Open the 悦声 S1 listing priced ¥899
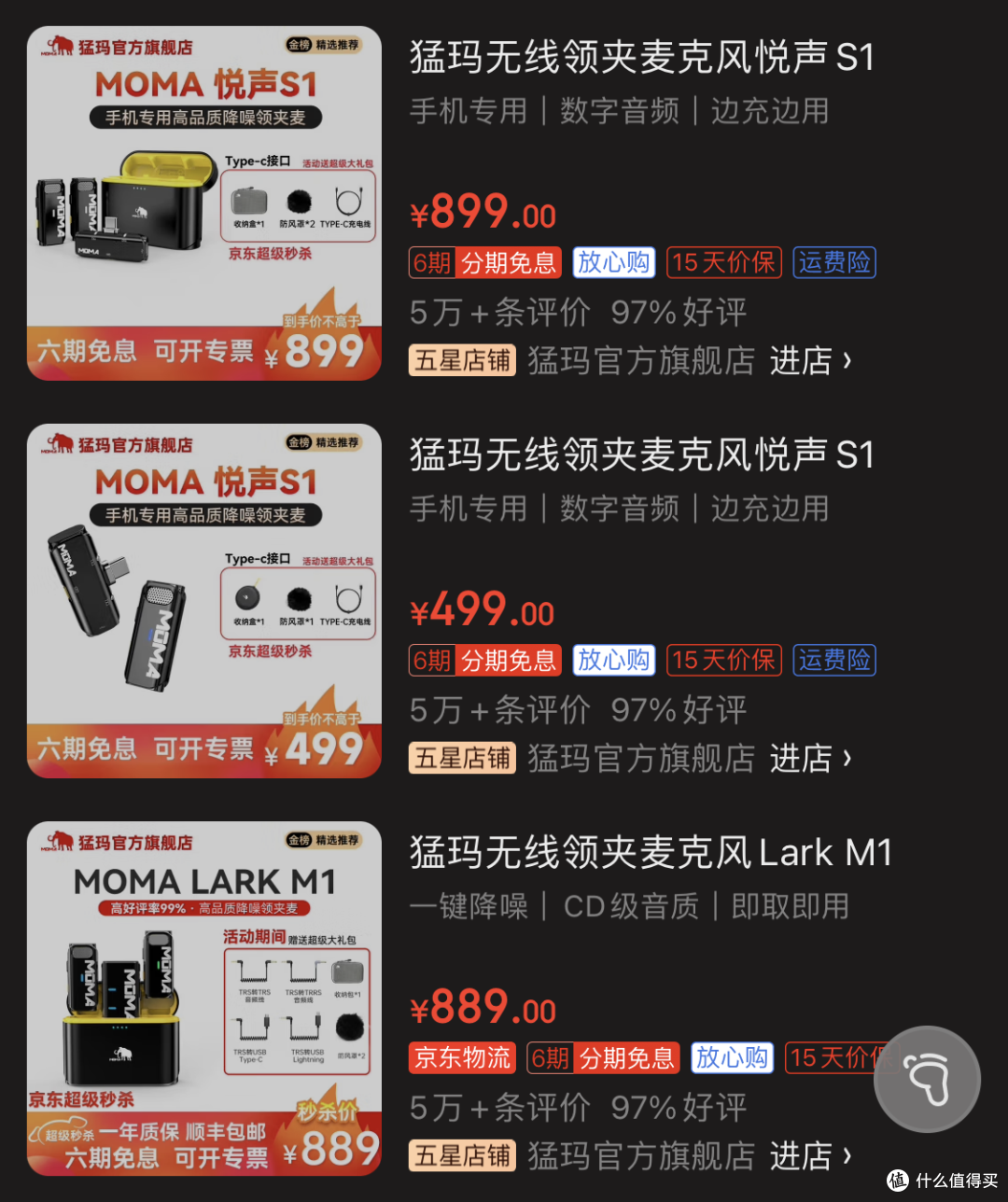This screenshot has width=1008, height=1202. click(641, 58)
